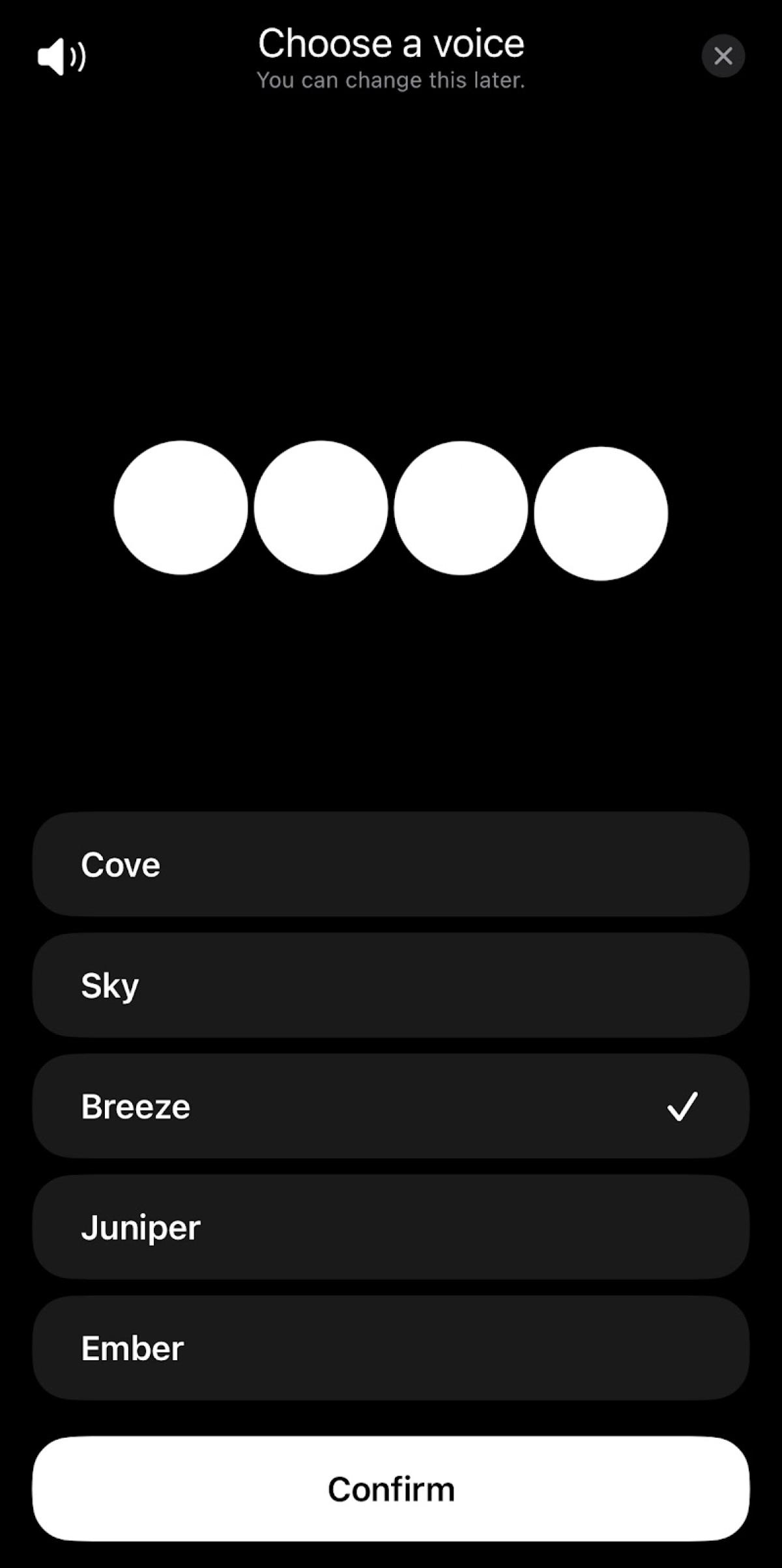Screen dimensions: 782x1568
Task: Toggle the speaker sound icon
Action: pos(61,57)
